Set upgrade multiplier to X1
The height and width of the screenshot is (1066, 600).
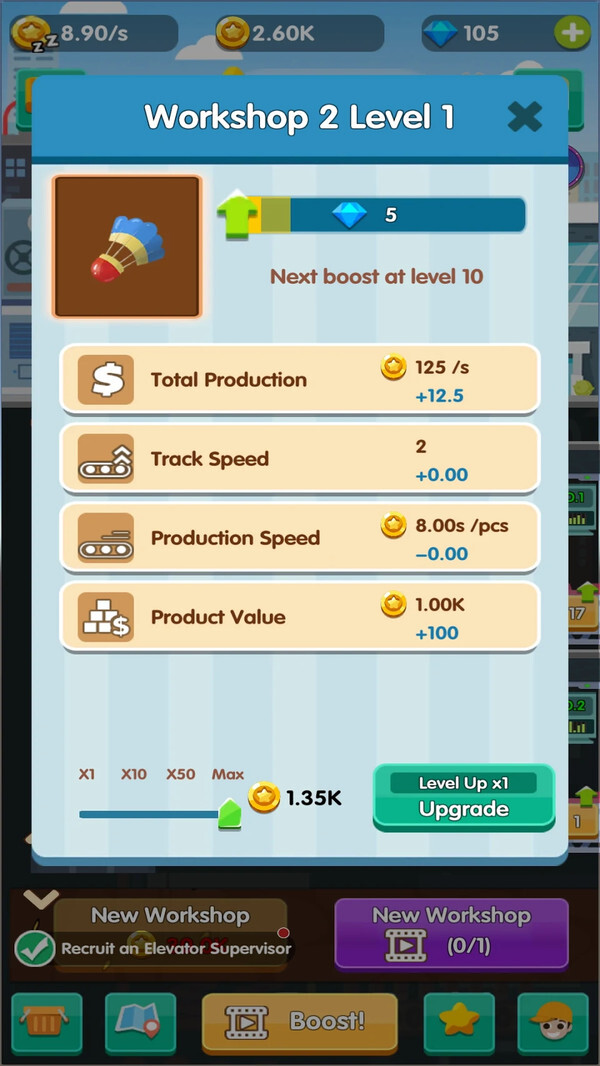[x=87, y=775]
